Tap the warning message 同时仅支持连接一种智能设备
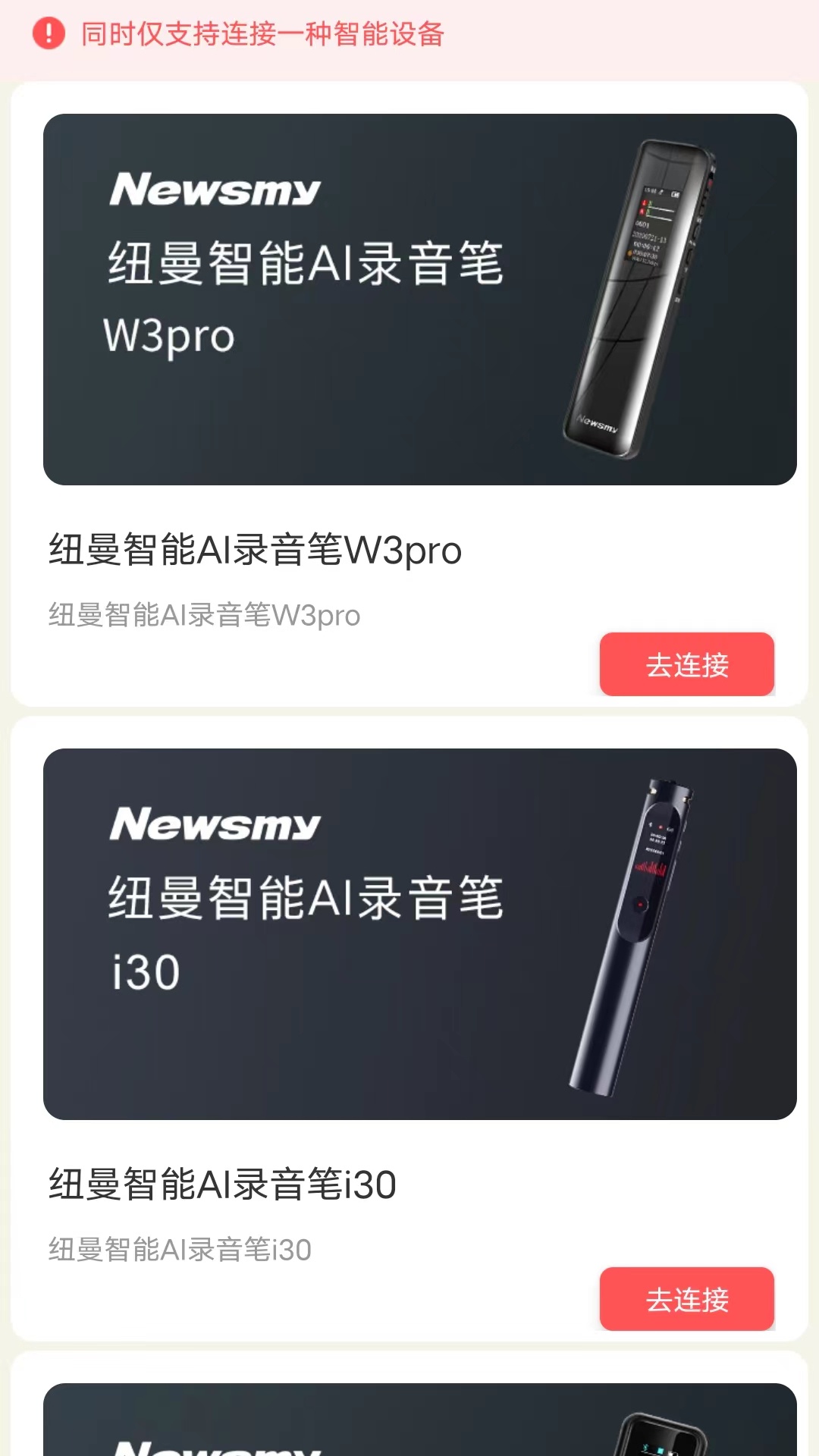The width and height of the screenshot is (819, 1456). click(263, 35)
